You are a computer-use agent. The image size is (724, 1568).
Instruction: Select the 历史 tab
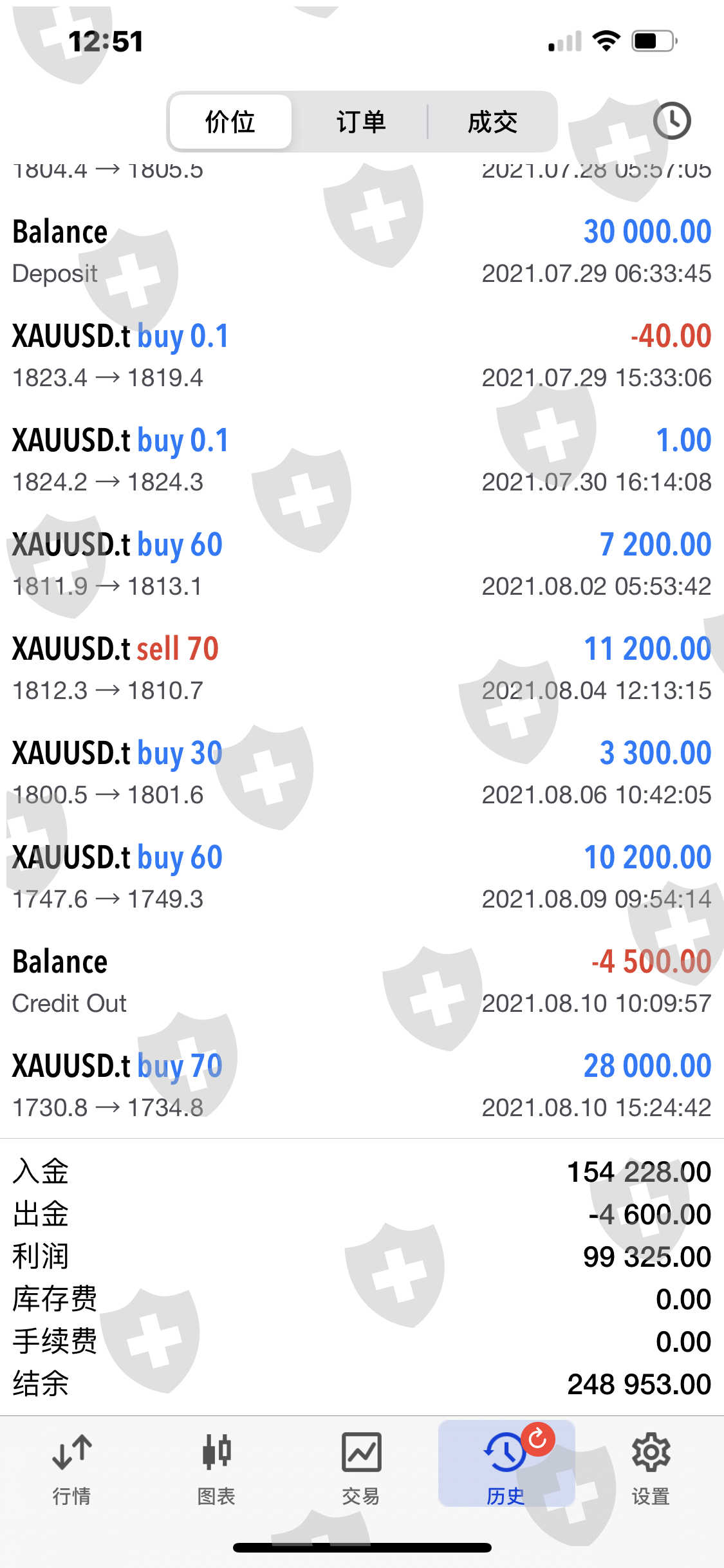pos(506,1464)
